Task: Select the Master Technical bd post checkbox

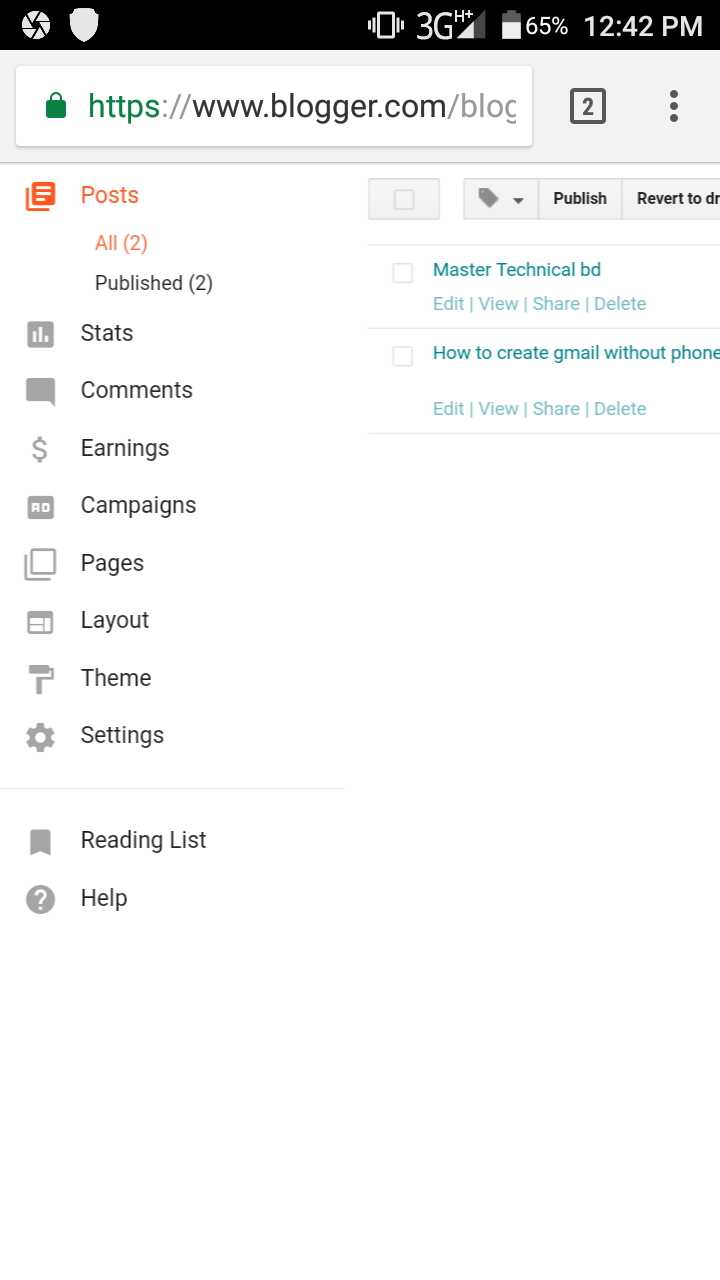Action: click(403, 273)
